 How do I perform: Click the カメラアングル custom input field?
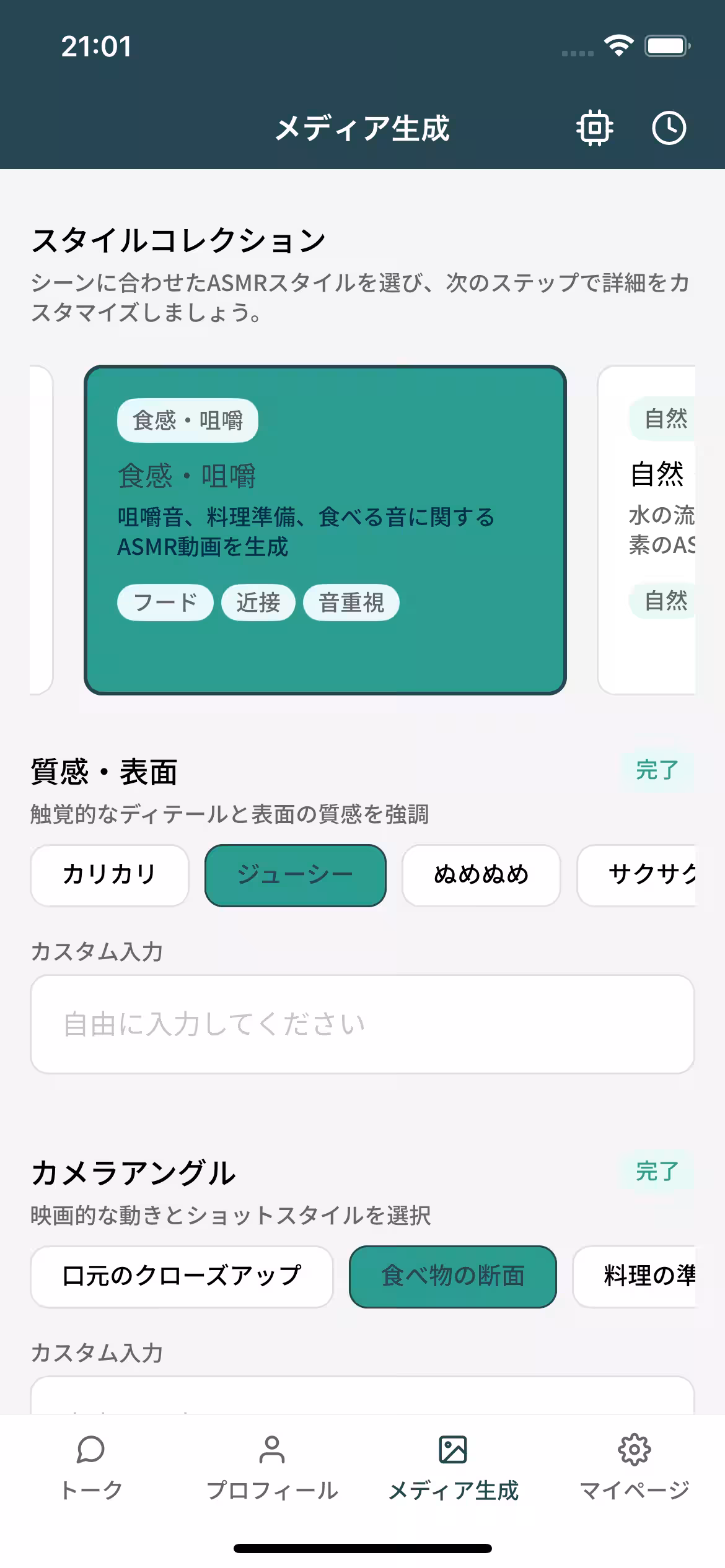[362, 1400]
